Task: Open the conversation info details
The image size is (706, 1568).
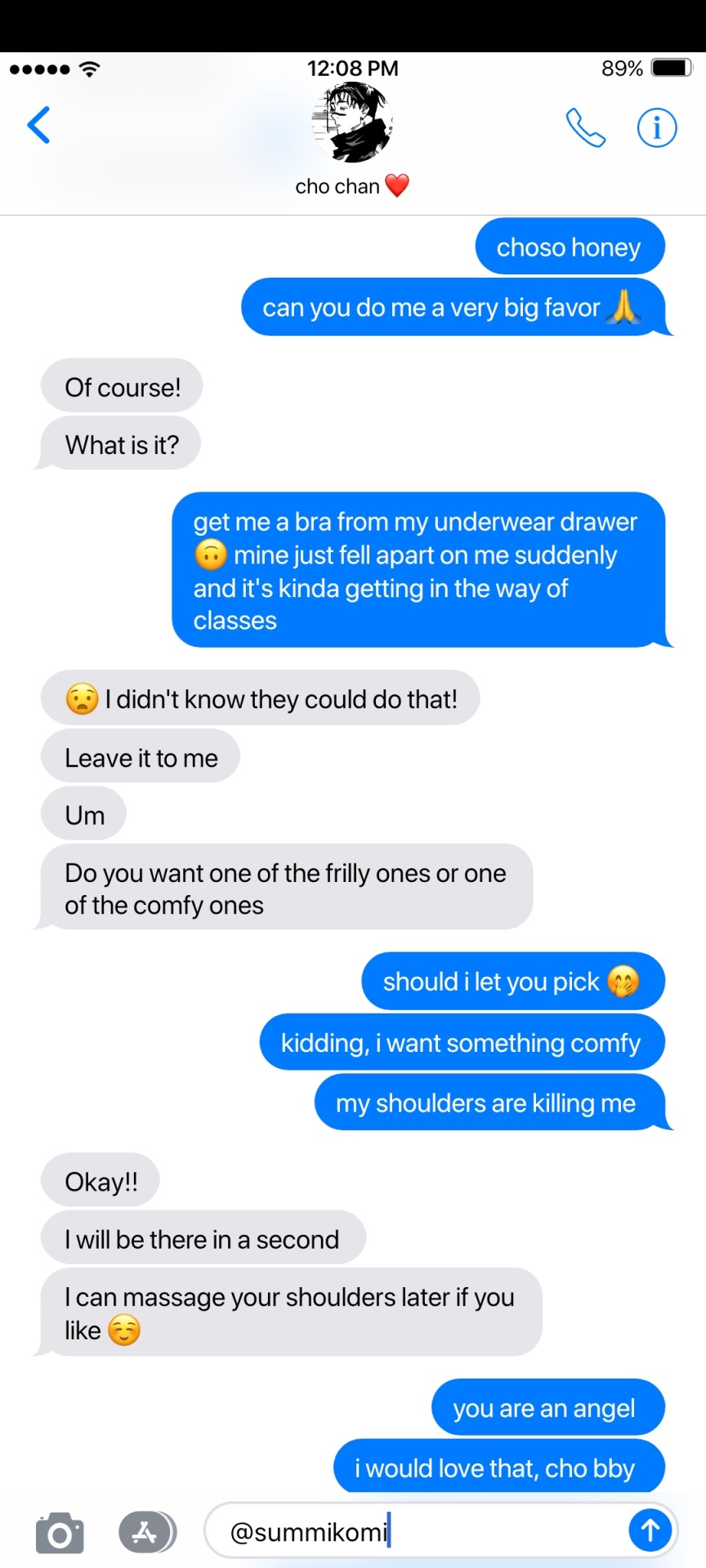Action: [656, 128]
